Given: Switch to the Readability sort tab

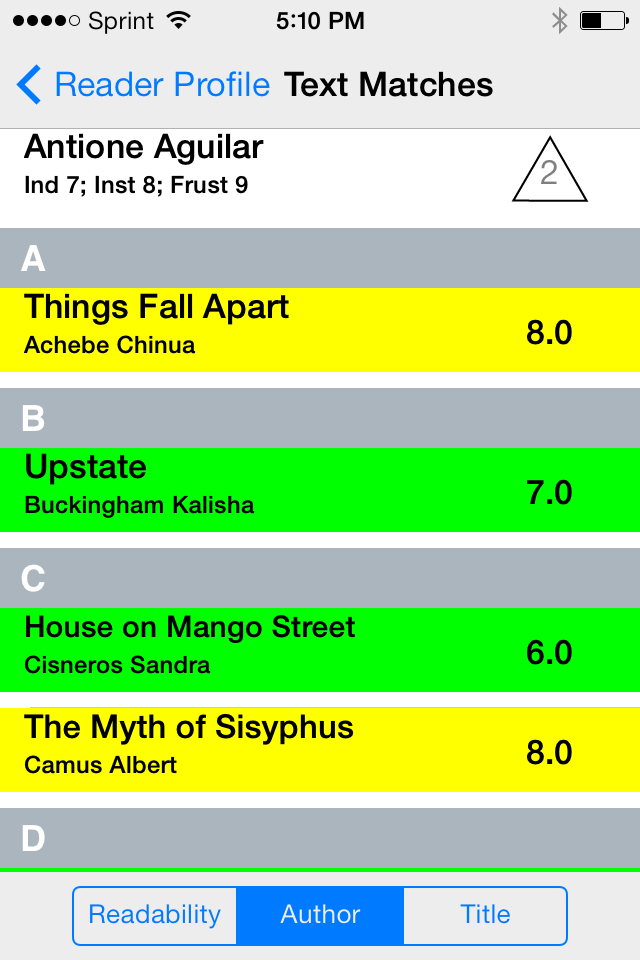Looking at the screenshot, I should coord(155,915).
